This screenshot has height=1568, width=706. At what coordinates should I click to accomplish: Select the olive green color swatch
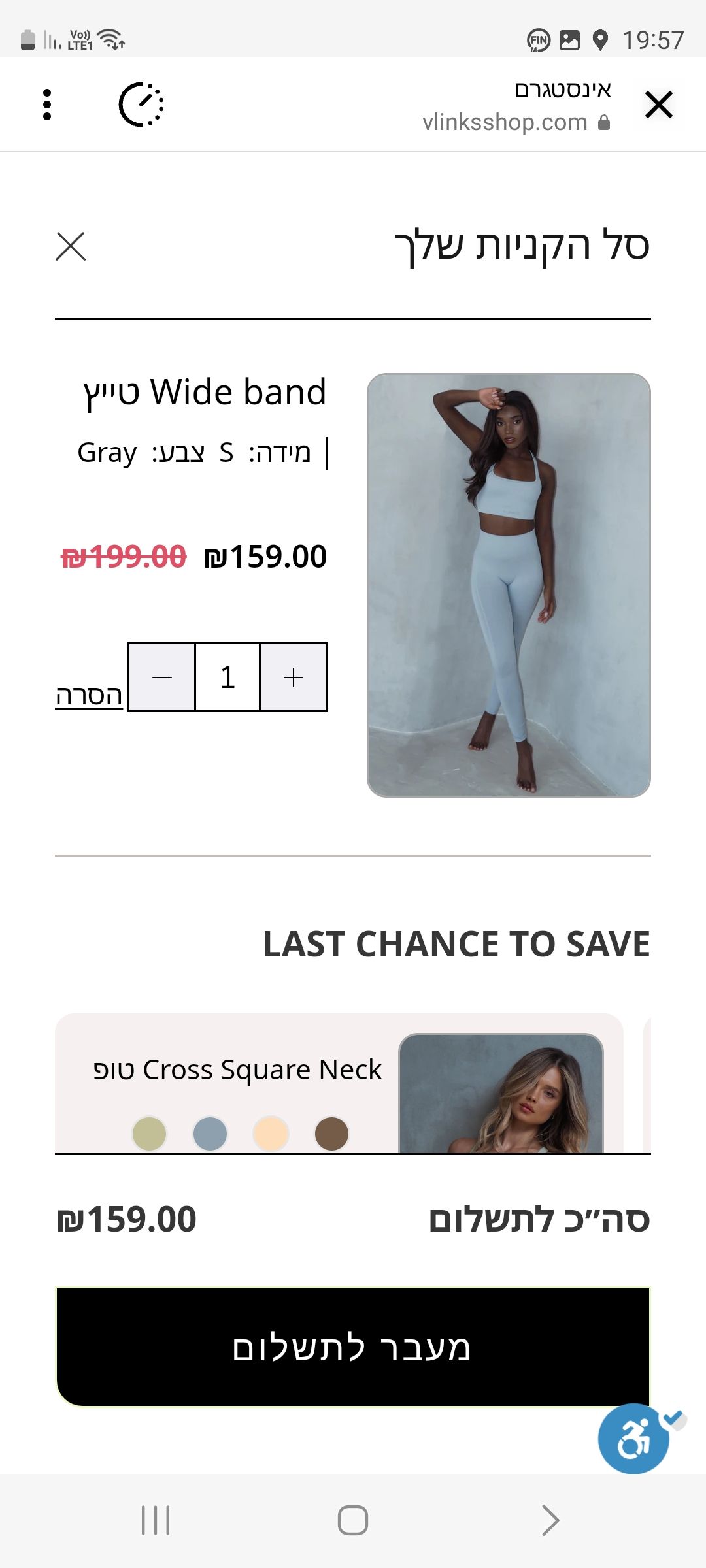149,1134
